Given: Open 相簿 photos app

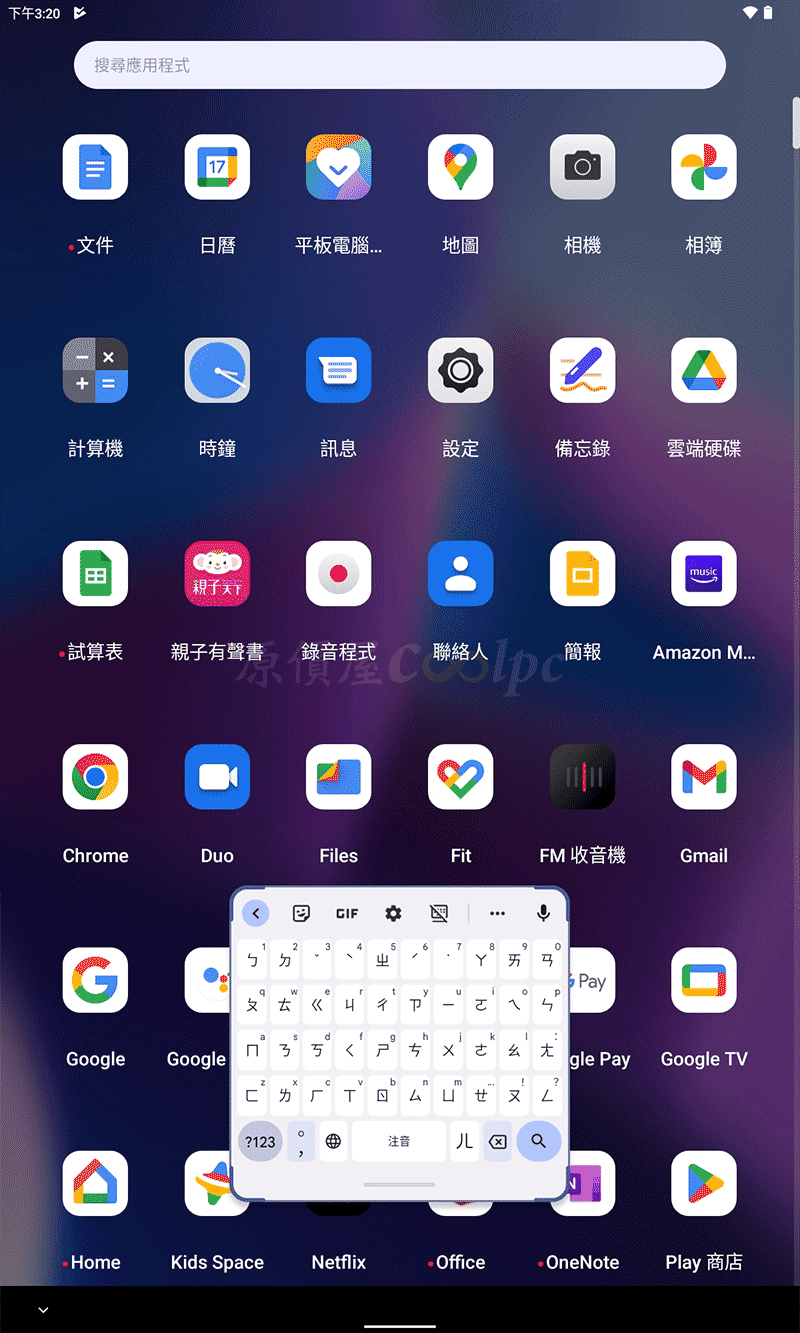Looking at the screenshot, I should pos(704,167).
